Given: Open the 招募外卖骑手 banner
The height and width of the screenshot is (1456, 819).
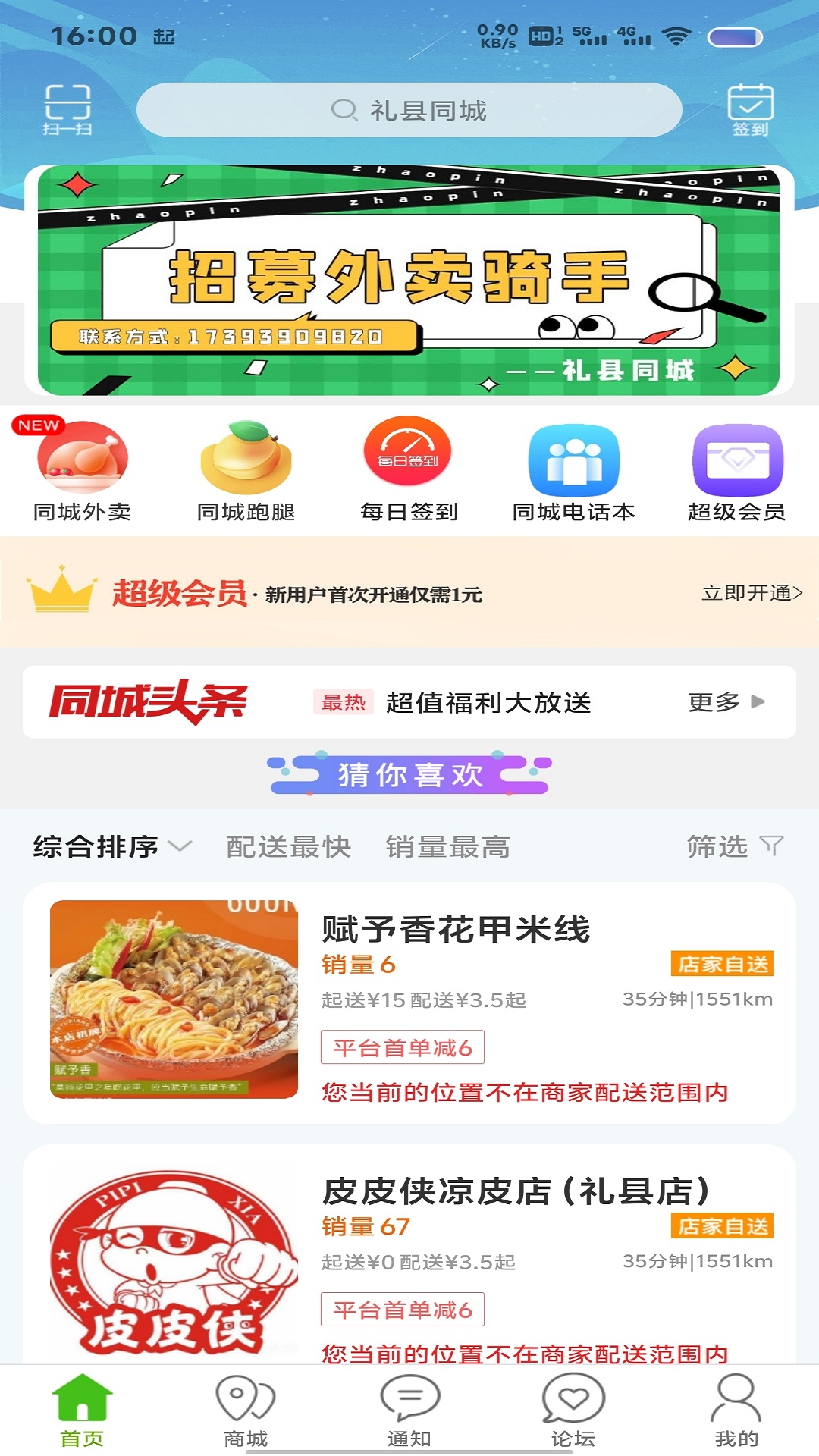Looking at the screenshot, I should click(409, 281).
